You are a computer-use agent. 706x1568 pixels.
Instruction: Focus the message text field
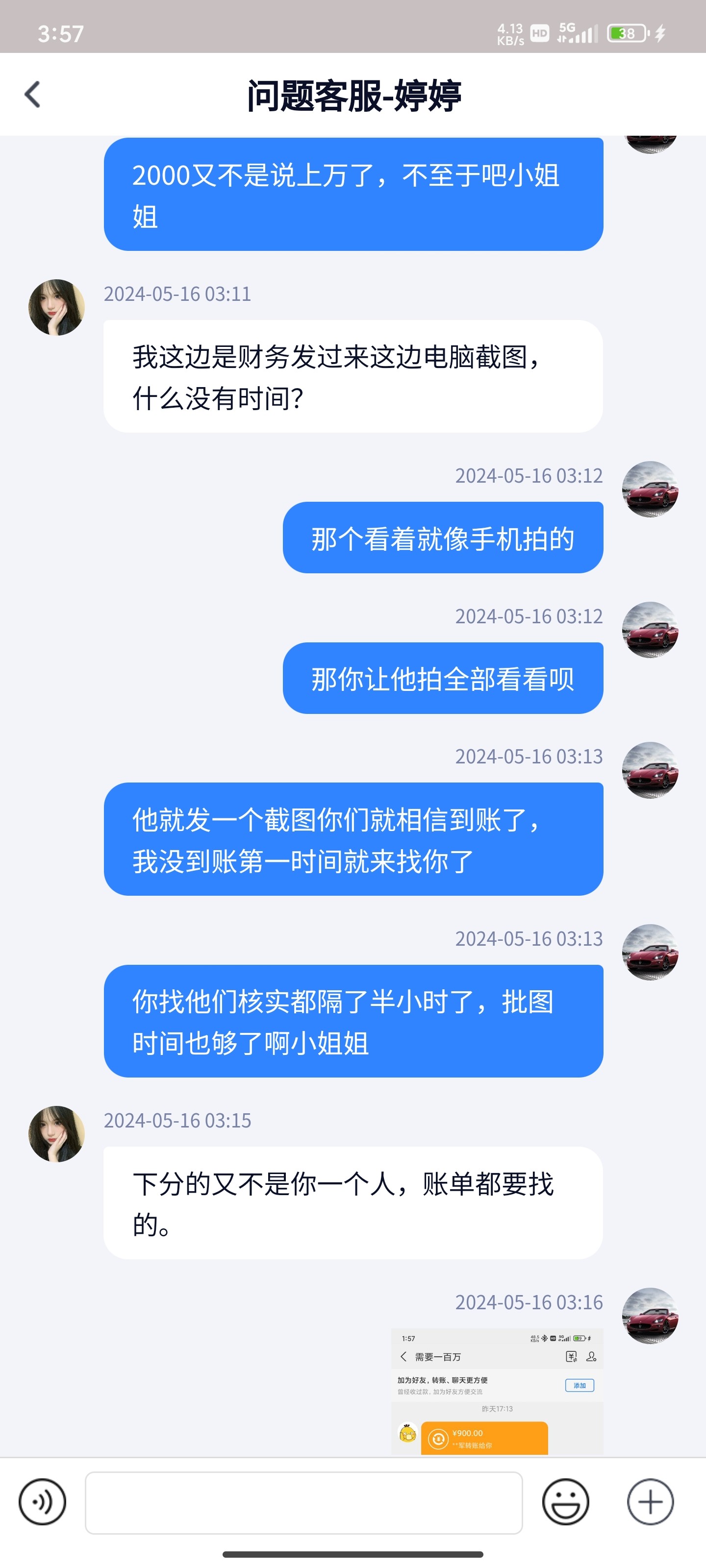click(x=303, y=1502)
